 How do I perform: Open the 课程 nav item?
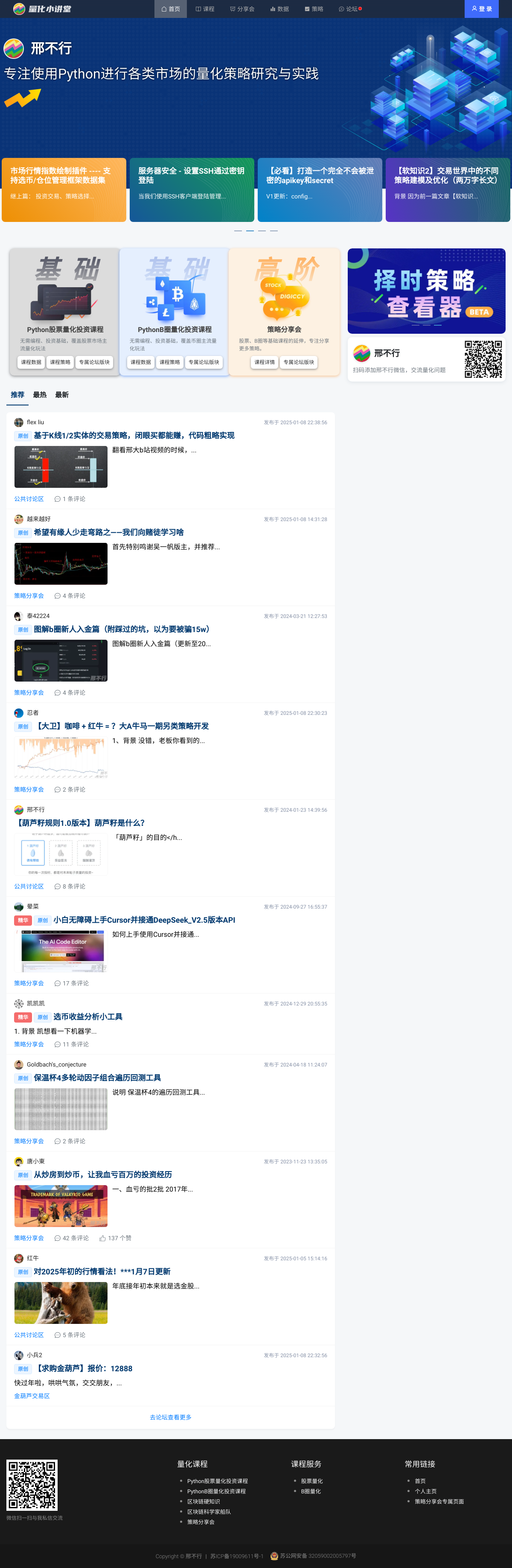pos(204,9)
